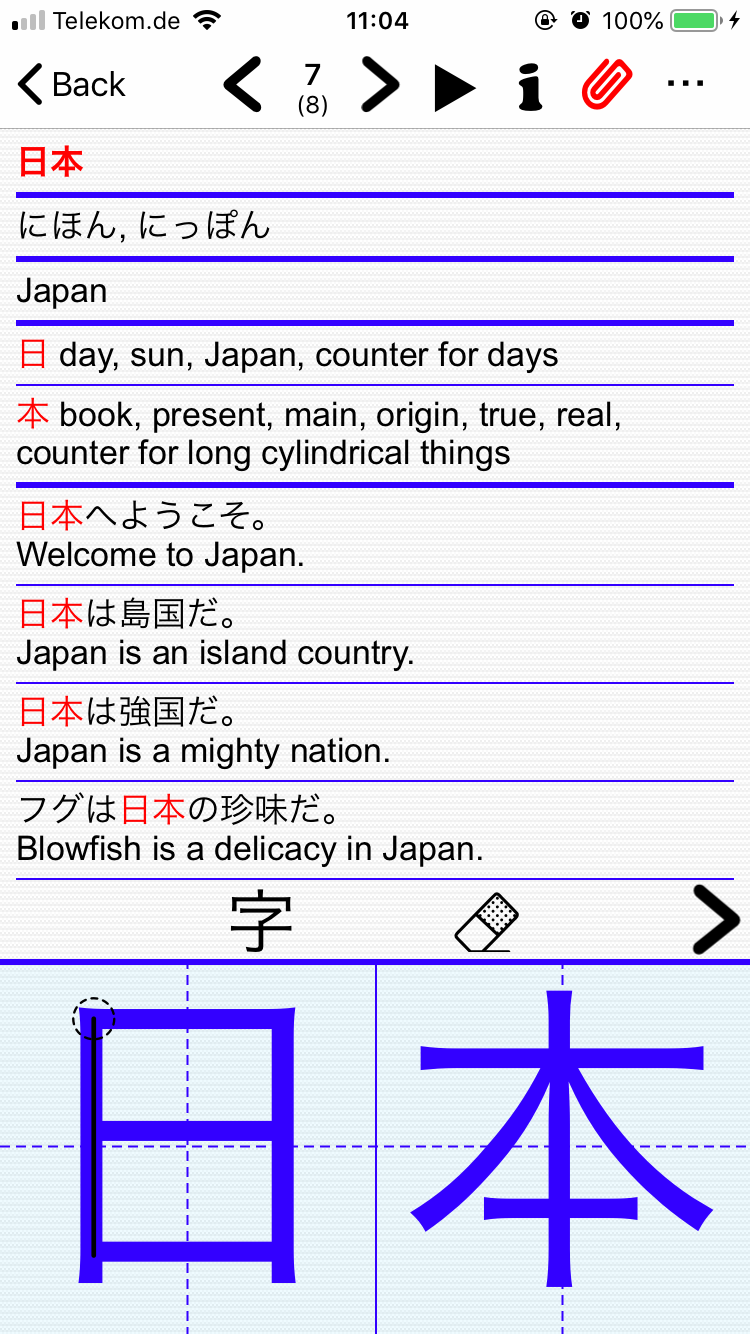Tap the right arrow above the drawing pad
This screenshot has height=1334, width=750.
(x=716, y=922)
